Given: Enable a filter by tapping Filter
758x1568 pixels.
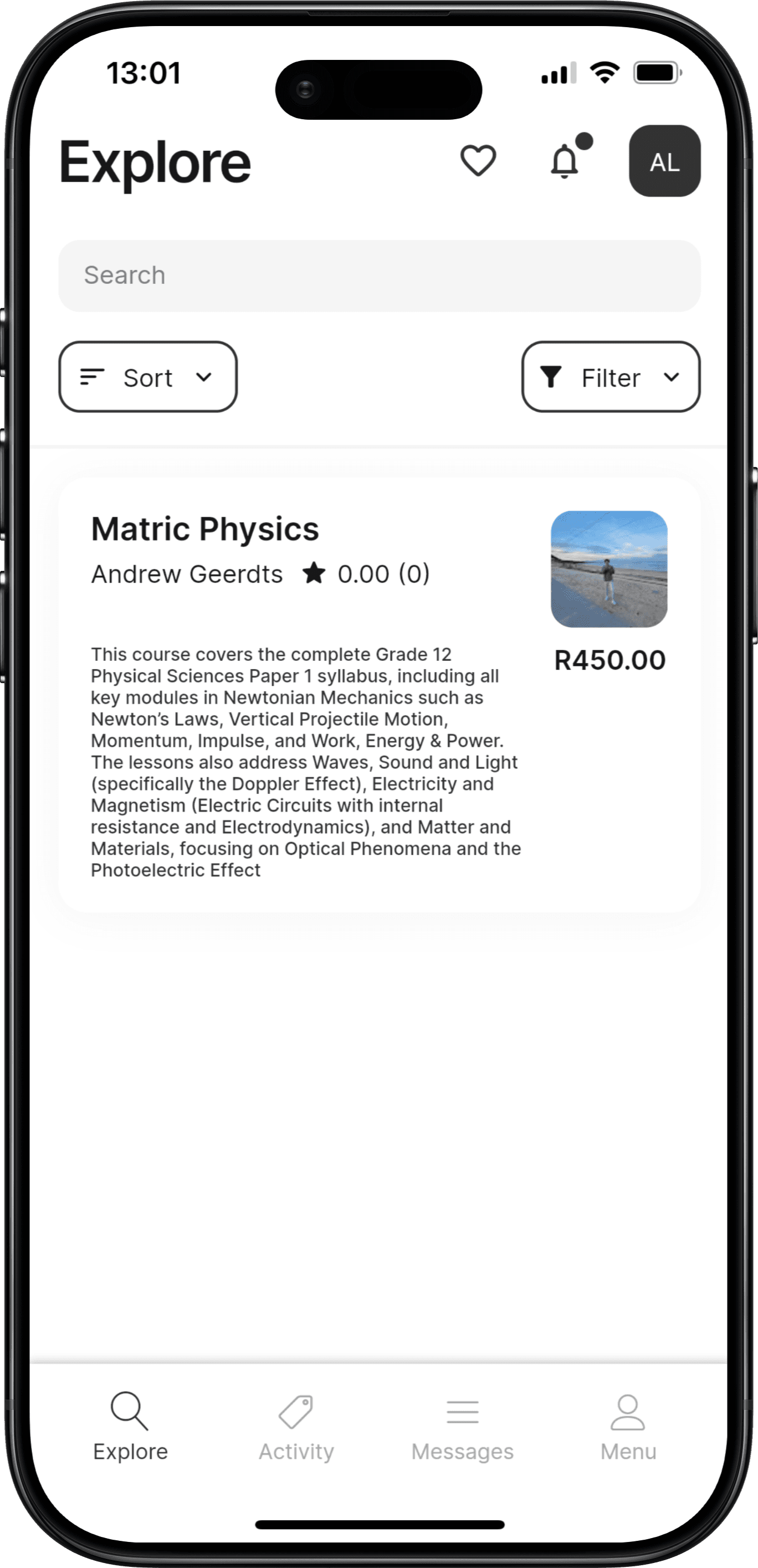Looking at the screenshot, I should pos(610,378).
